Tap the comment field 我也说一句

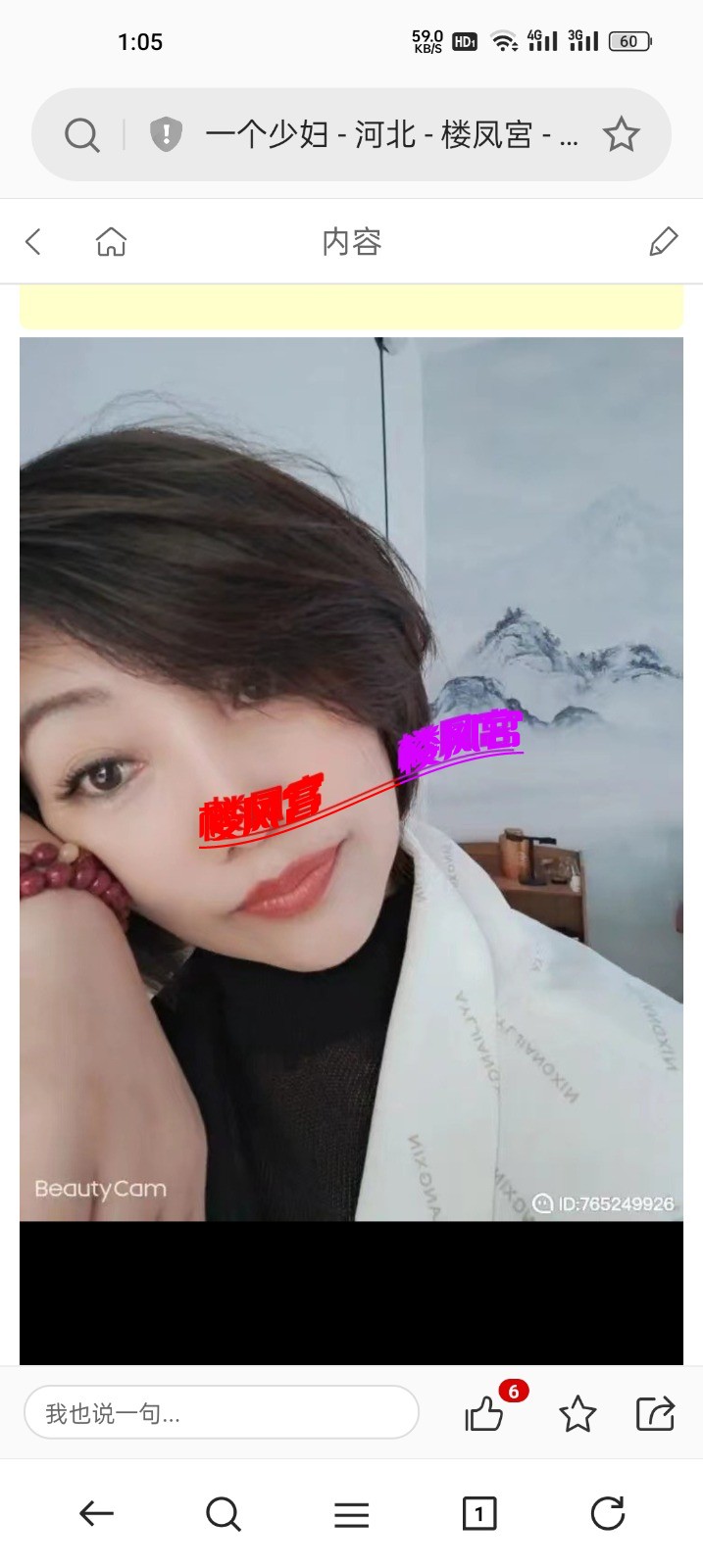point(221,1412)
